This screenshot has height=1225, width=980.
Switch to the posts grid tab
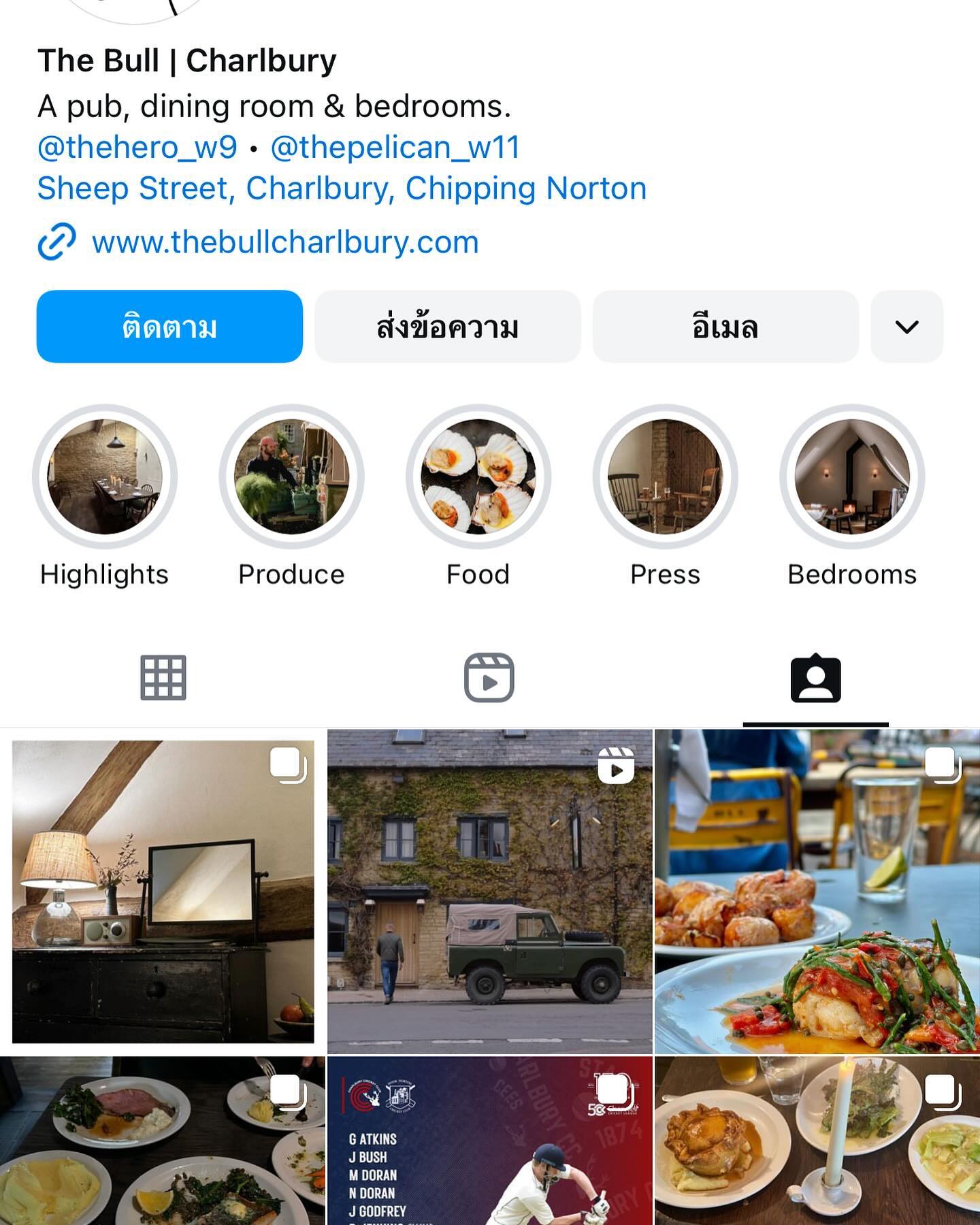click(163, 678)
